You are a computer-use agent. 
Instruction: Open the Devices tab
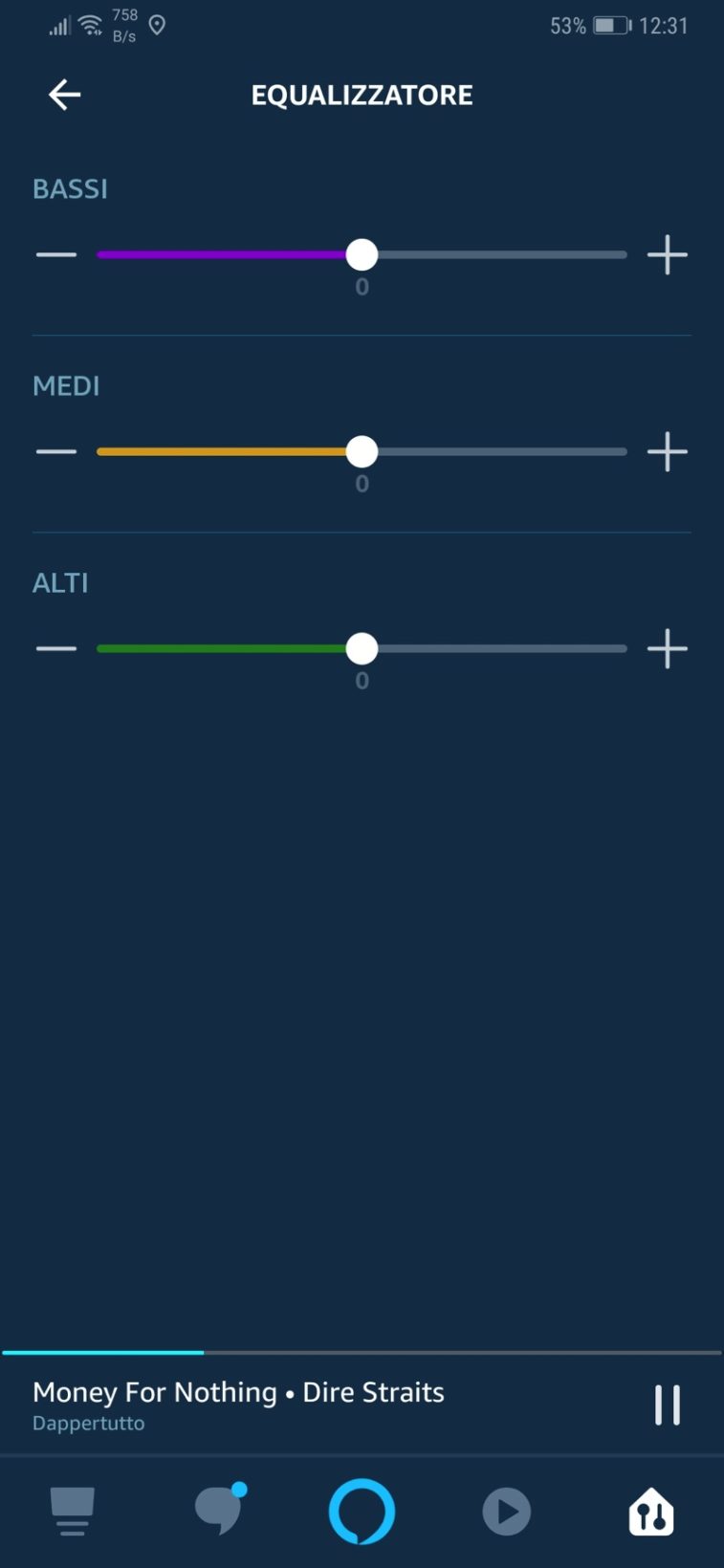[x=651, y=1512]
